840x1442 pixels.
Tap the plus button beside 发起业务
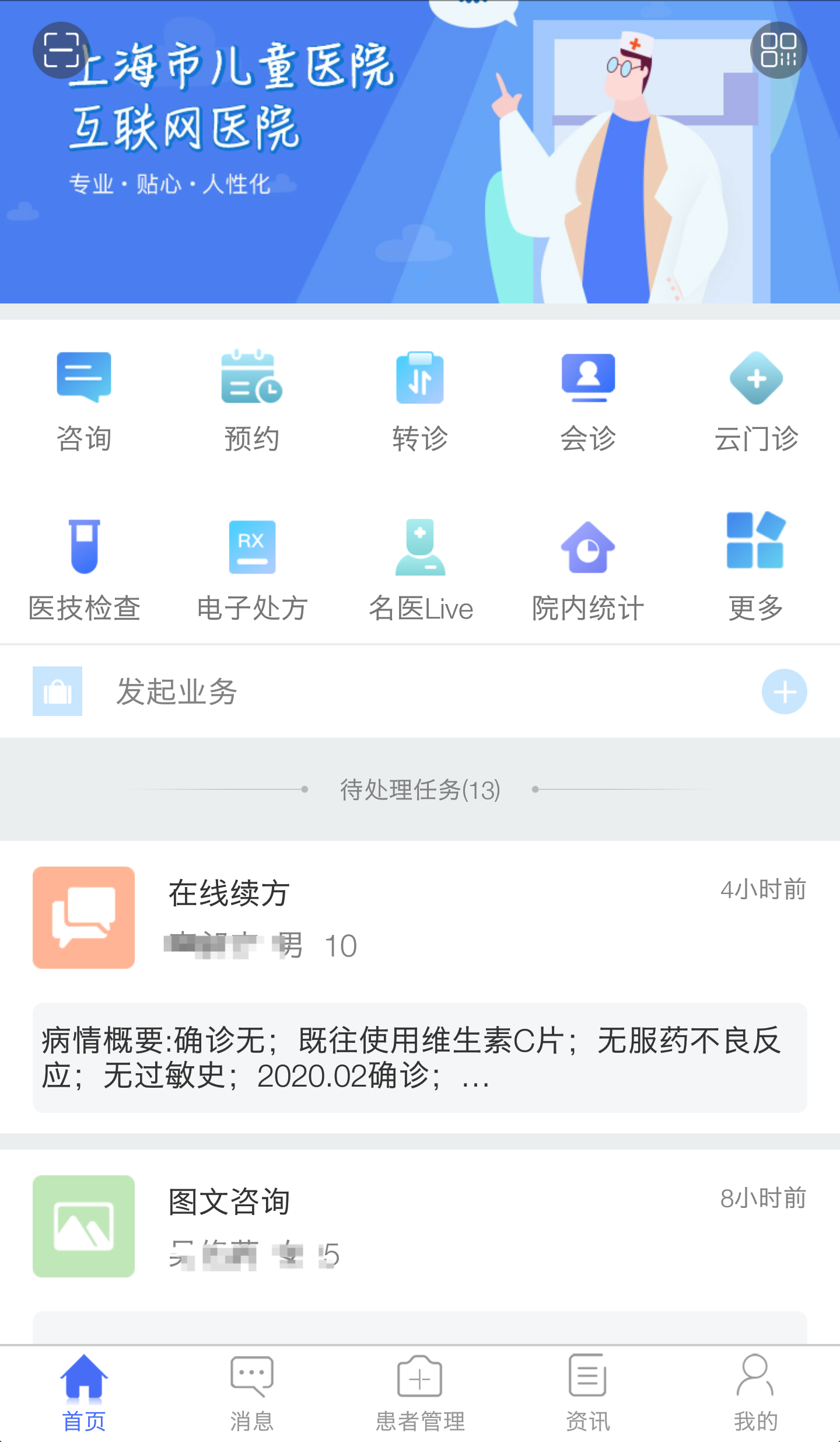click(x=784, y=692)
